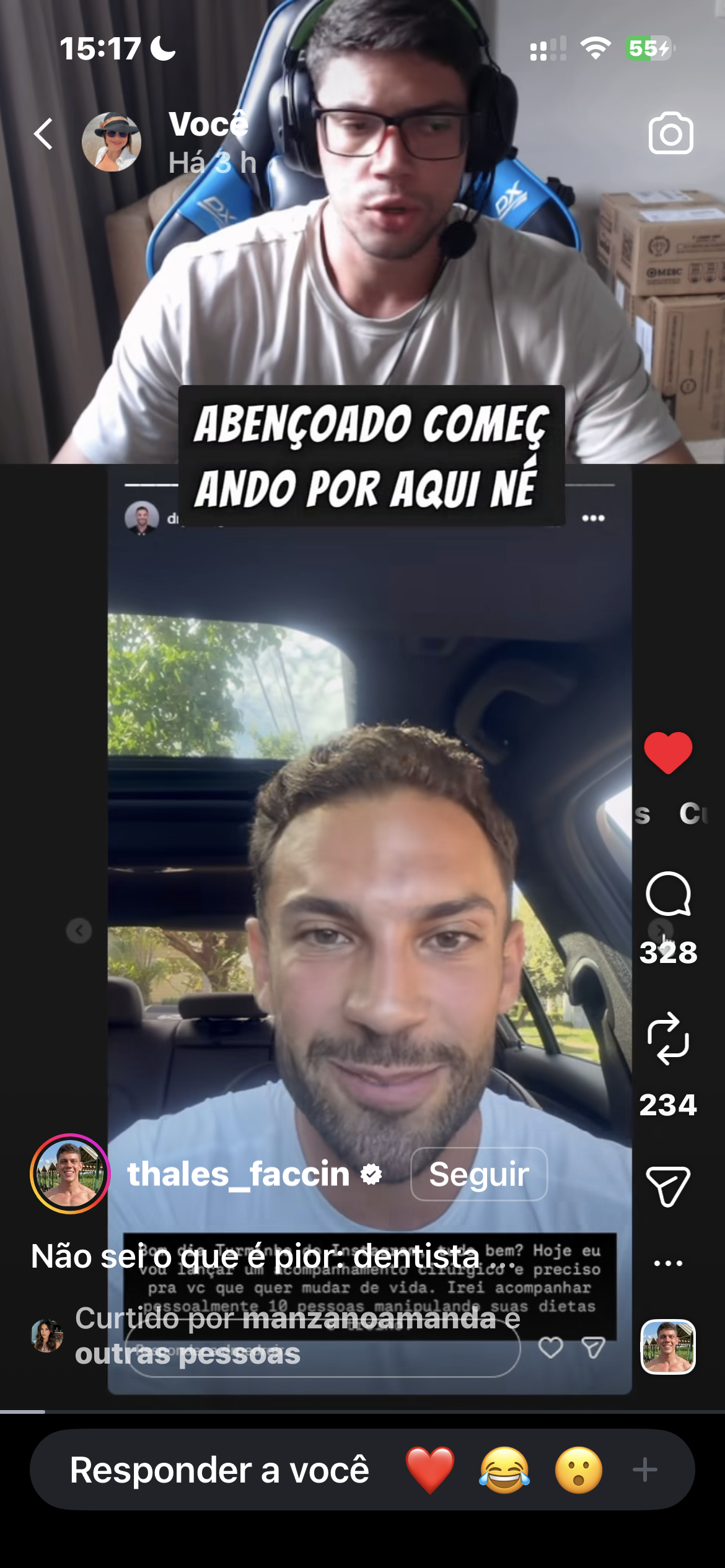Open more reactions with the plus

644,1470
